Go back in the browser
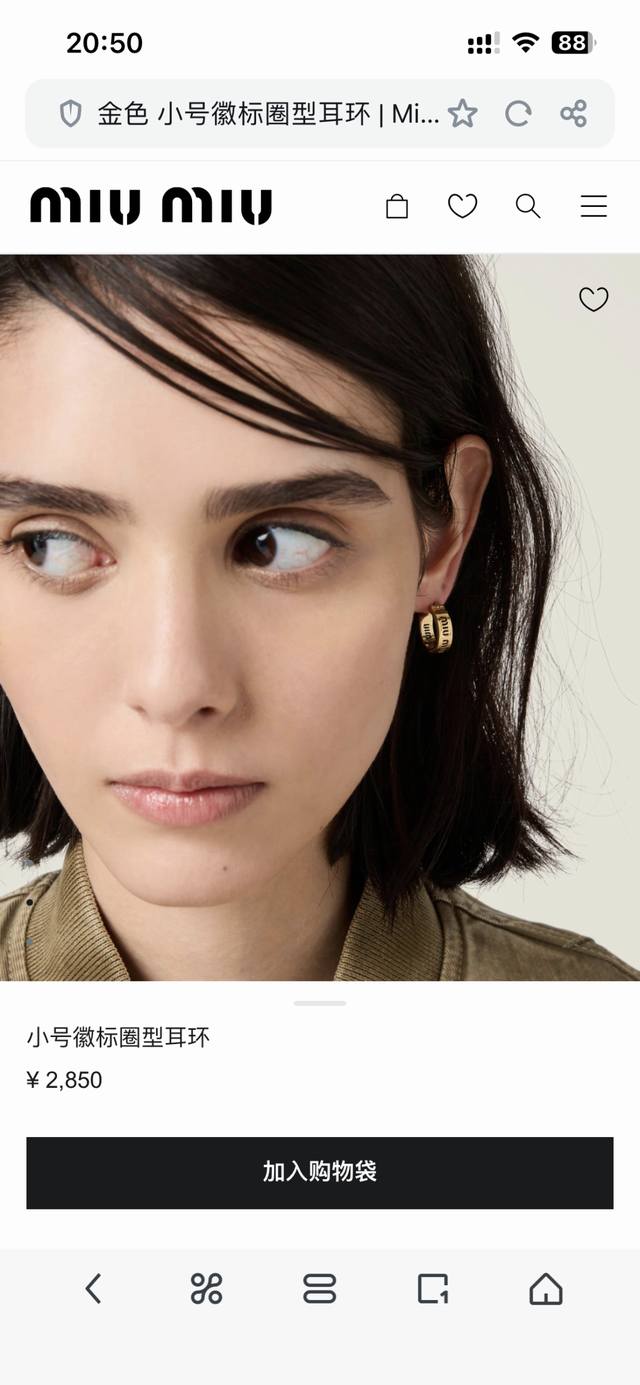This screenshot has width=640, height=1385. pyautogui.click(x=93, y=1289)
